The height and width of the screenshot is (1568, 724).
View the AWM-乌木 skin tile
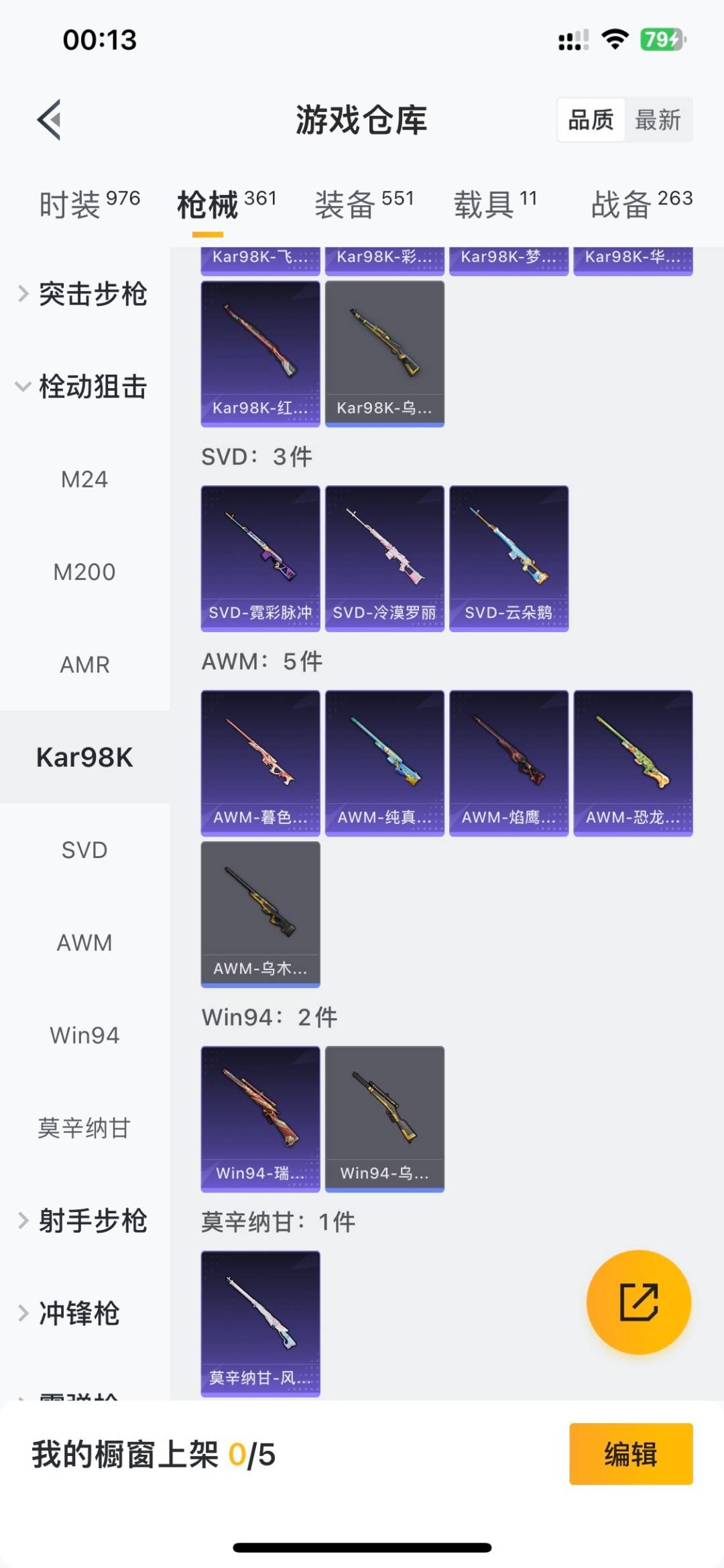tap(260, 914)
